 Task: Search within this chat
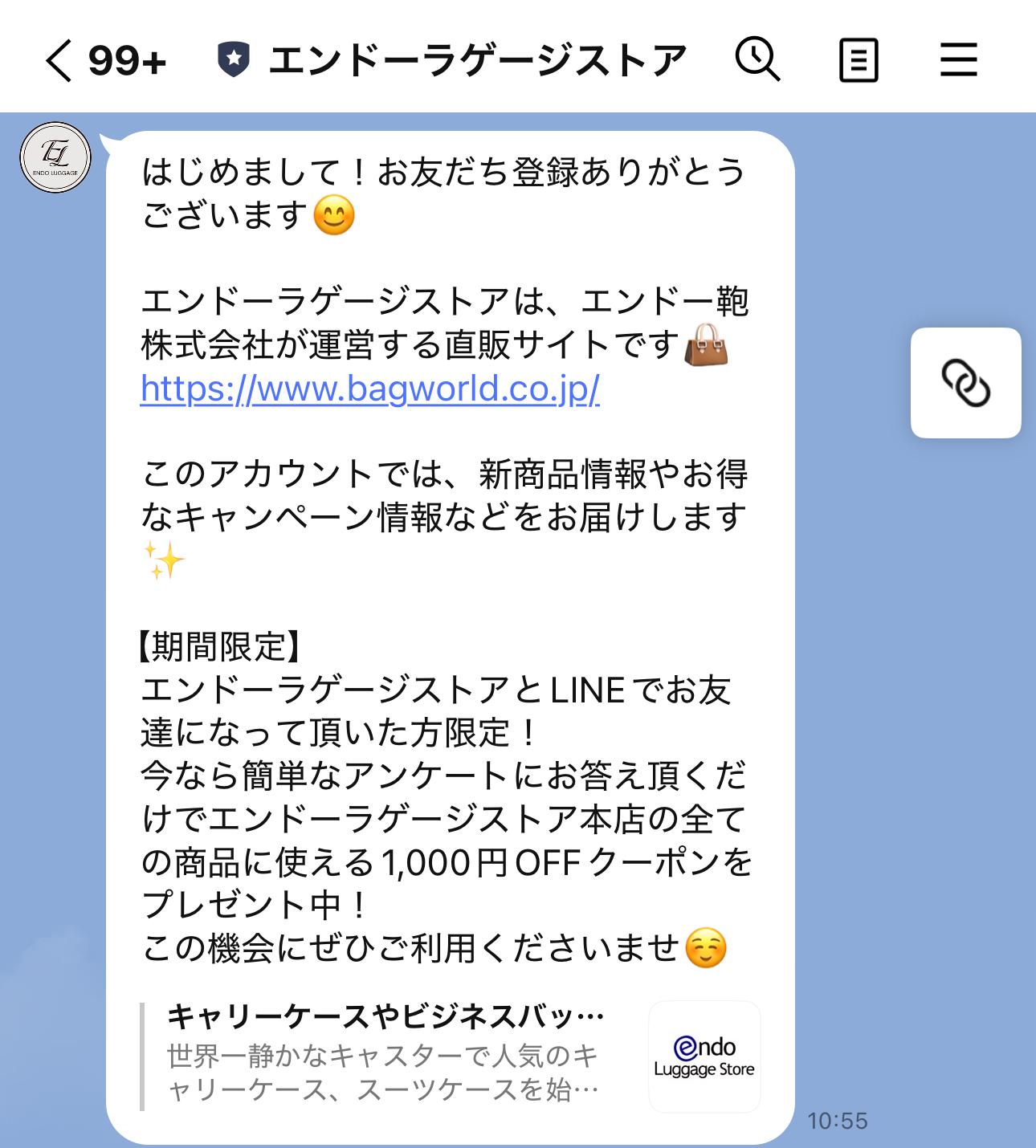tap(757, 59)
